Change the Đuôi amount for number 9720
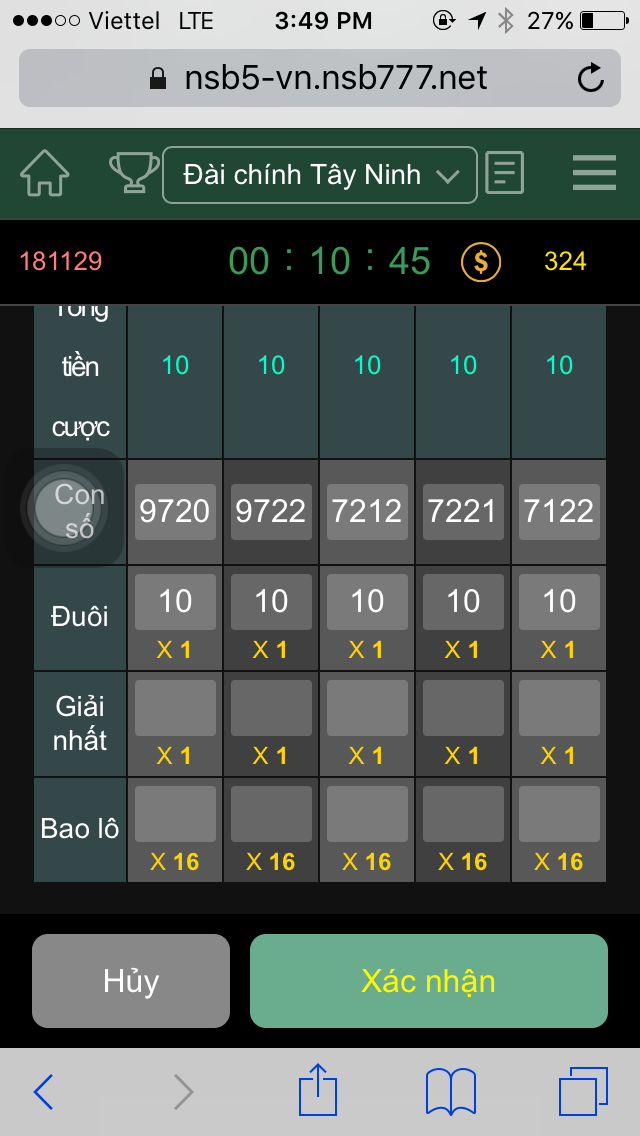640x1136 pixels. 175,602
